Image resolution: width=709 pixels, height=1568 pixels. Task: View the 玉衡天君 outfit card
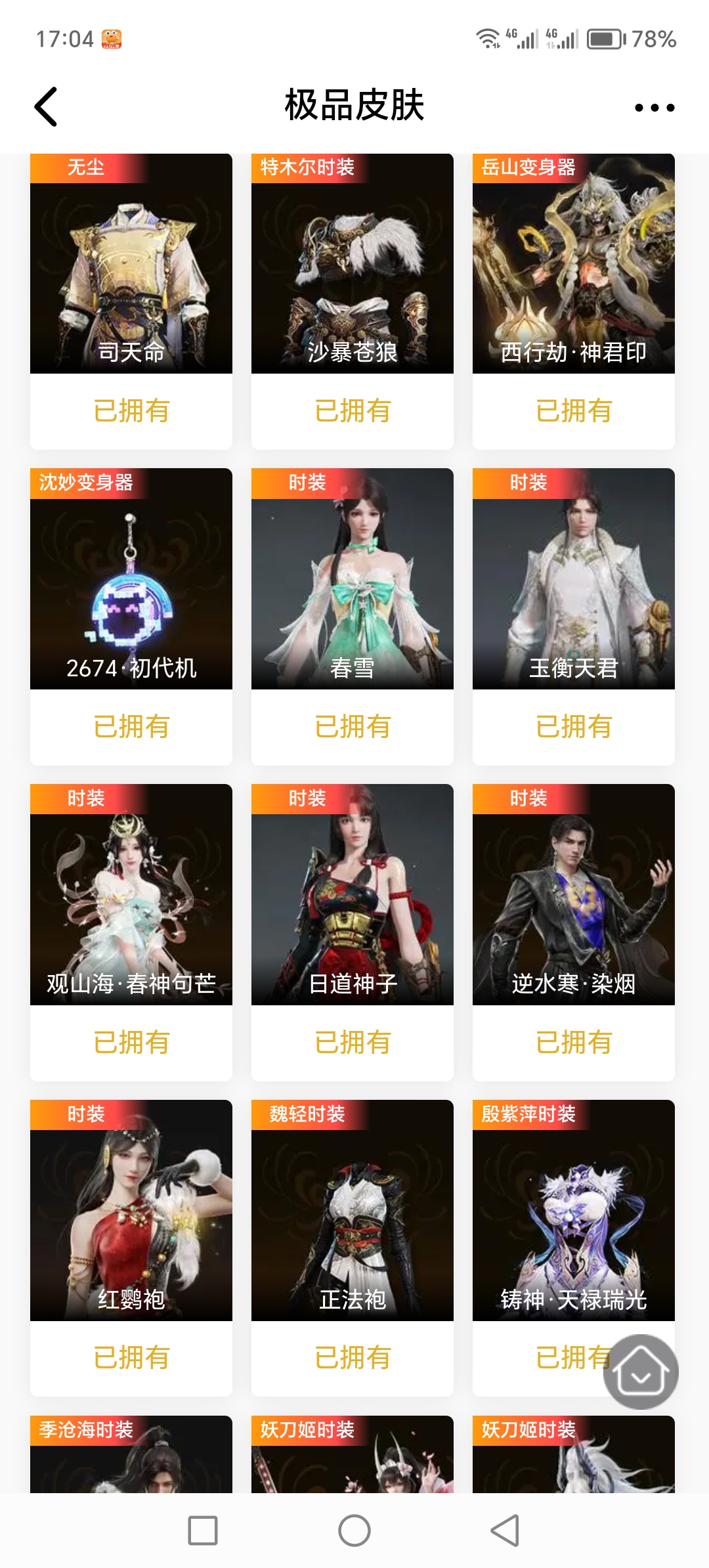(x=573, y=591)
